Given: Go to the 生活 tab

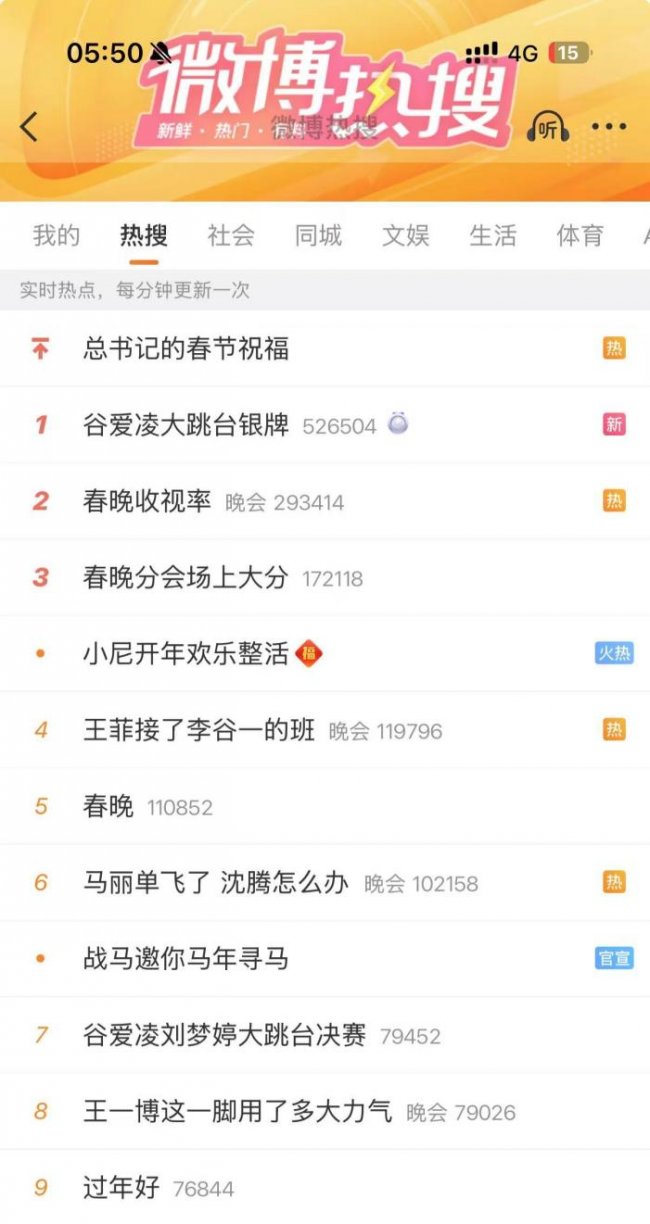Looking at the screenshot, I should 493,236.
